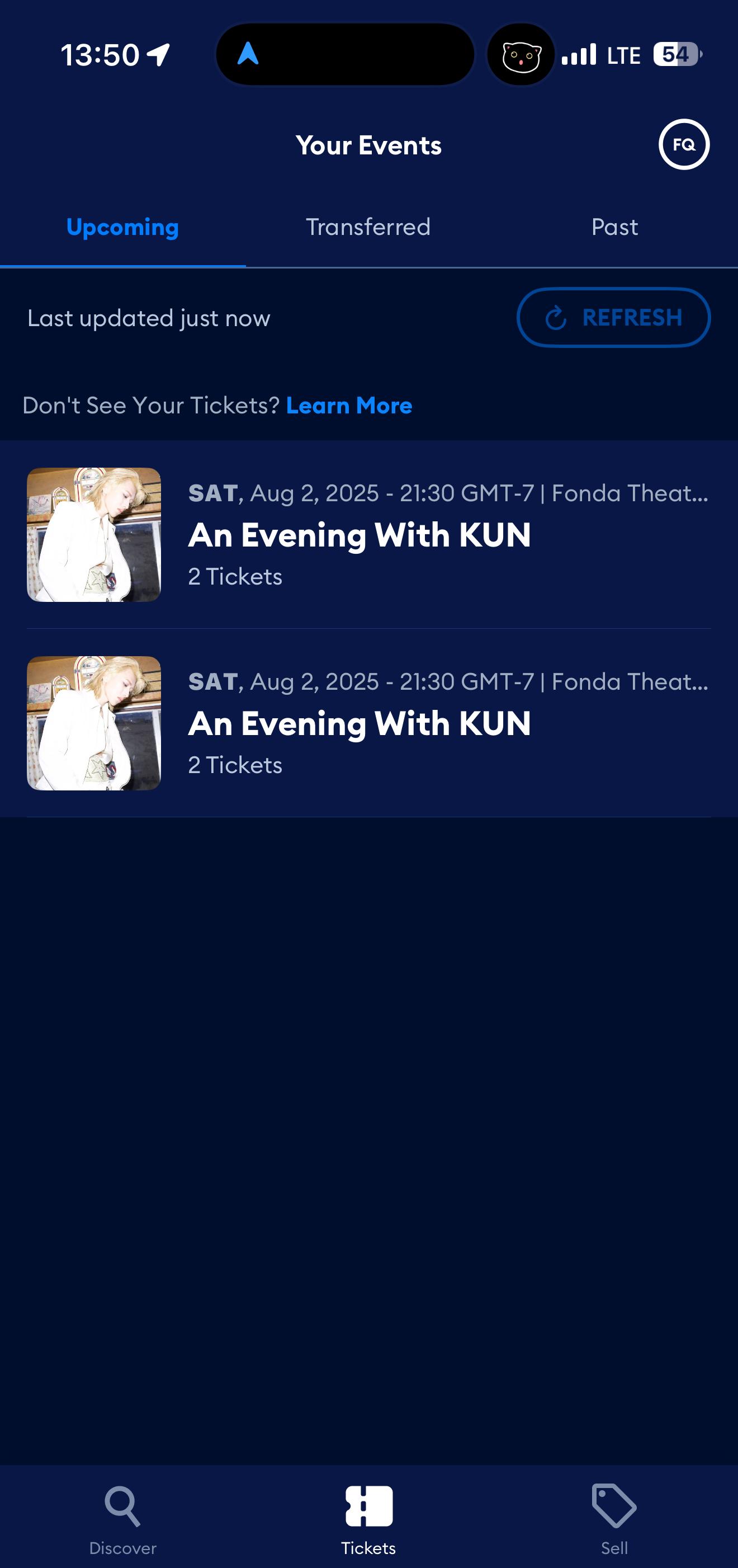Tap the Refresh button
The image size is (738, 1568).
(x=613, y=317)
